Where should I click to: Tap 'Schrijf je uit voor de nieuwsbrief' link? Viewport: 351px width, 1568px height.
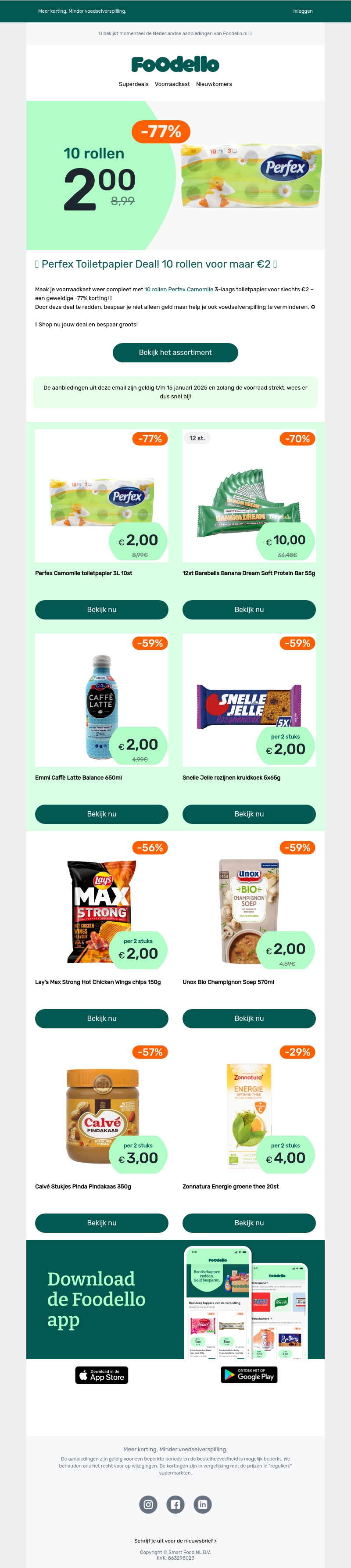tap(175, 1541)
